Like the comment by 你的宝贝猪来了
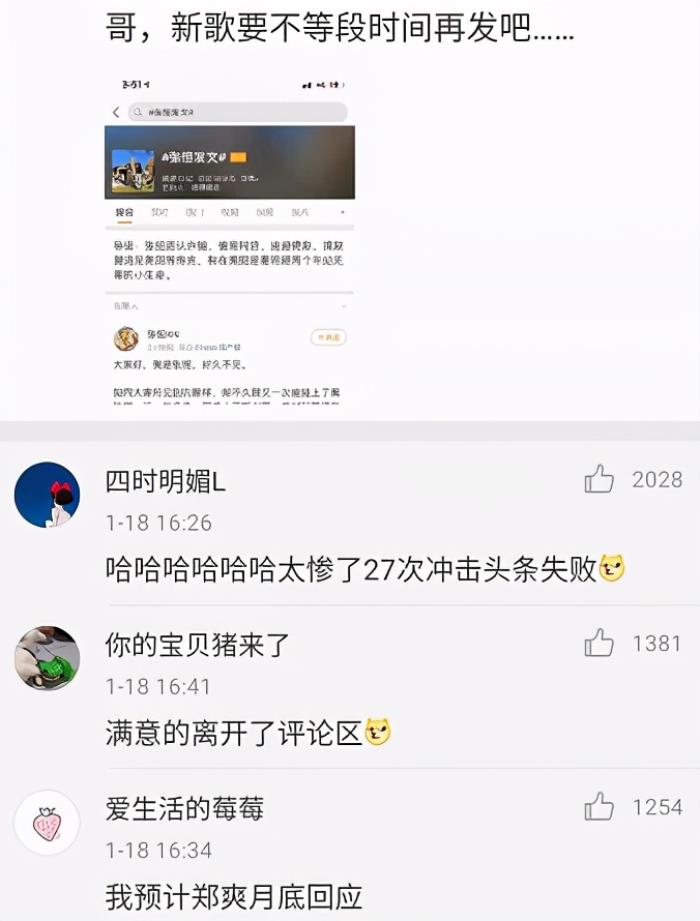700x921 pixels. coord(599,643)
